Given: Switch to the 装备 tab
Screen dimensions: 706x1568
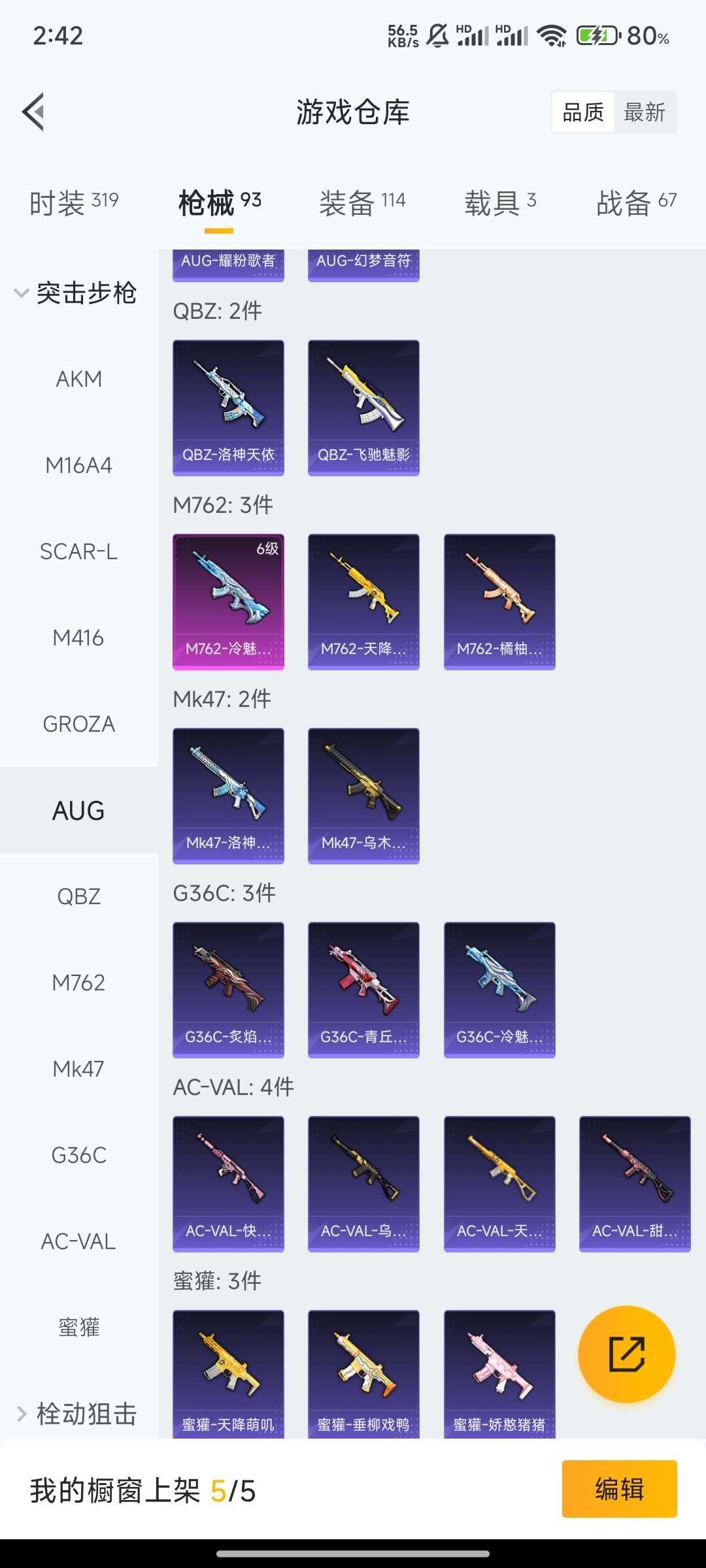Looking at the screenshot, I should pos(362,203).
